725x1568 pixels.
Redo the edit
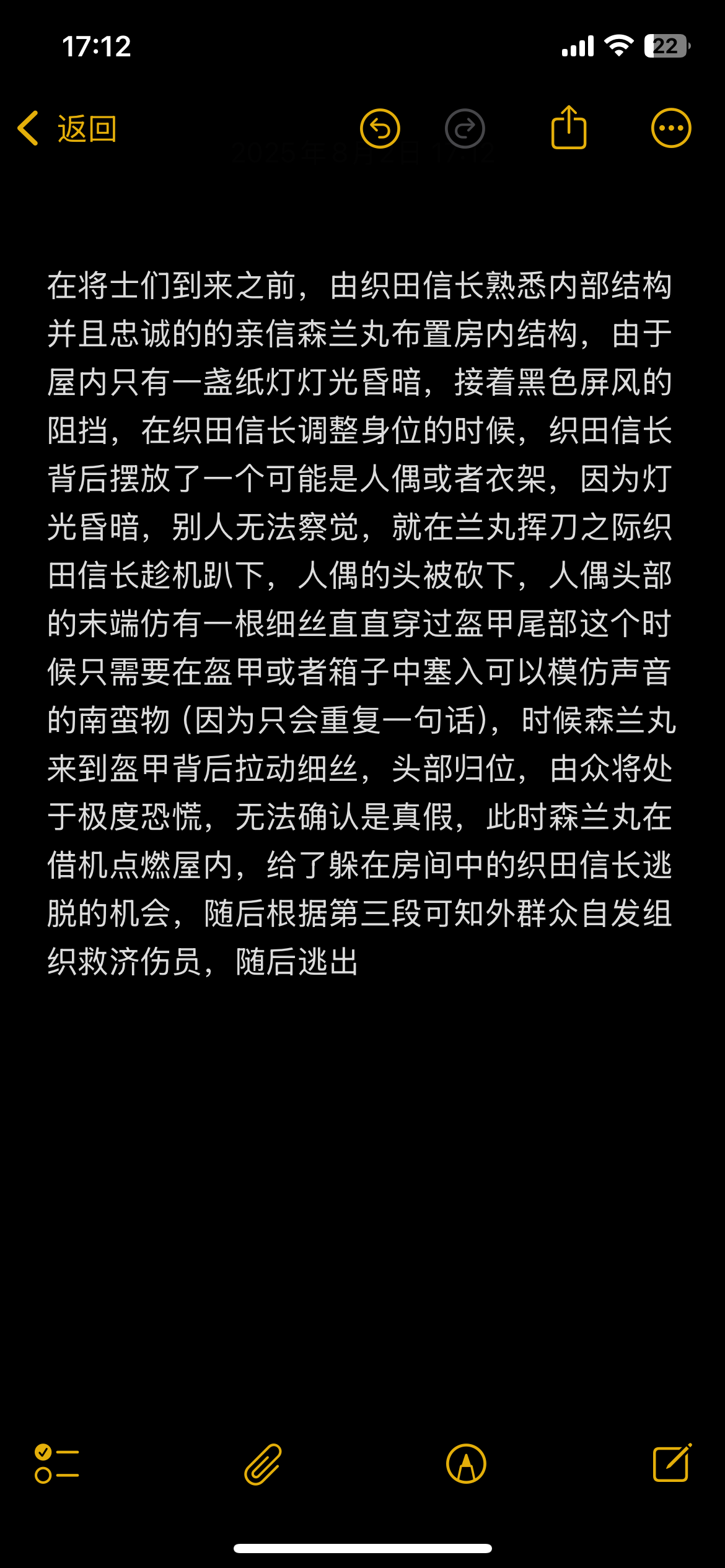(x=465, y=129)
